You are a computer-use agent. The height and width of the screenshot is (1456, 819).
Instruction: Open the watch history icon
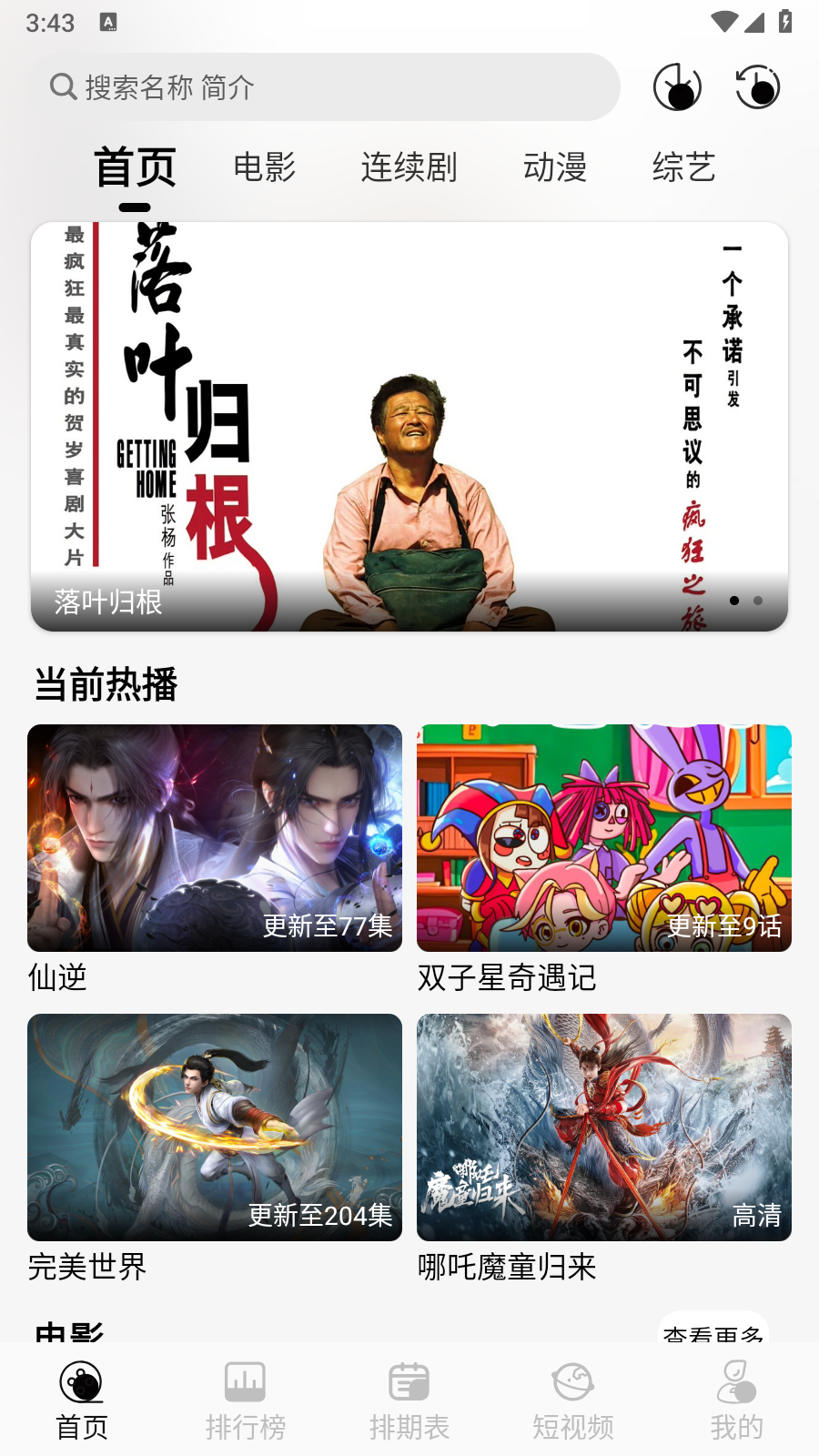coord(757,87)
